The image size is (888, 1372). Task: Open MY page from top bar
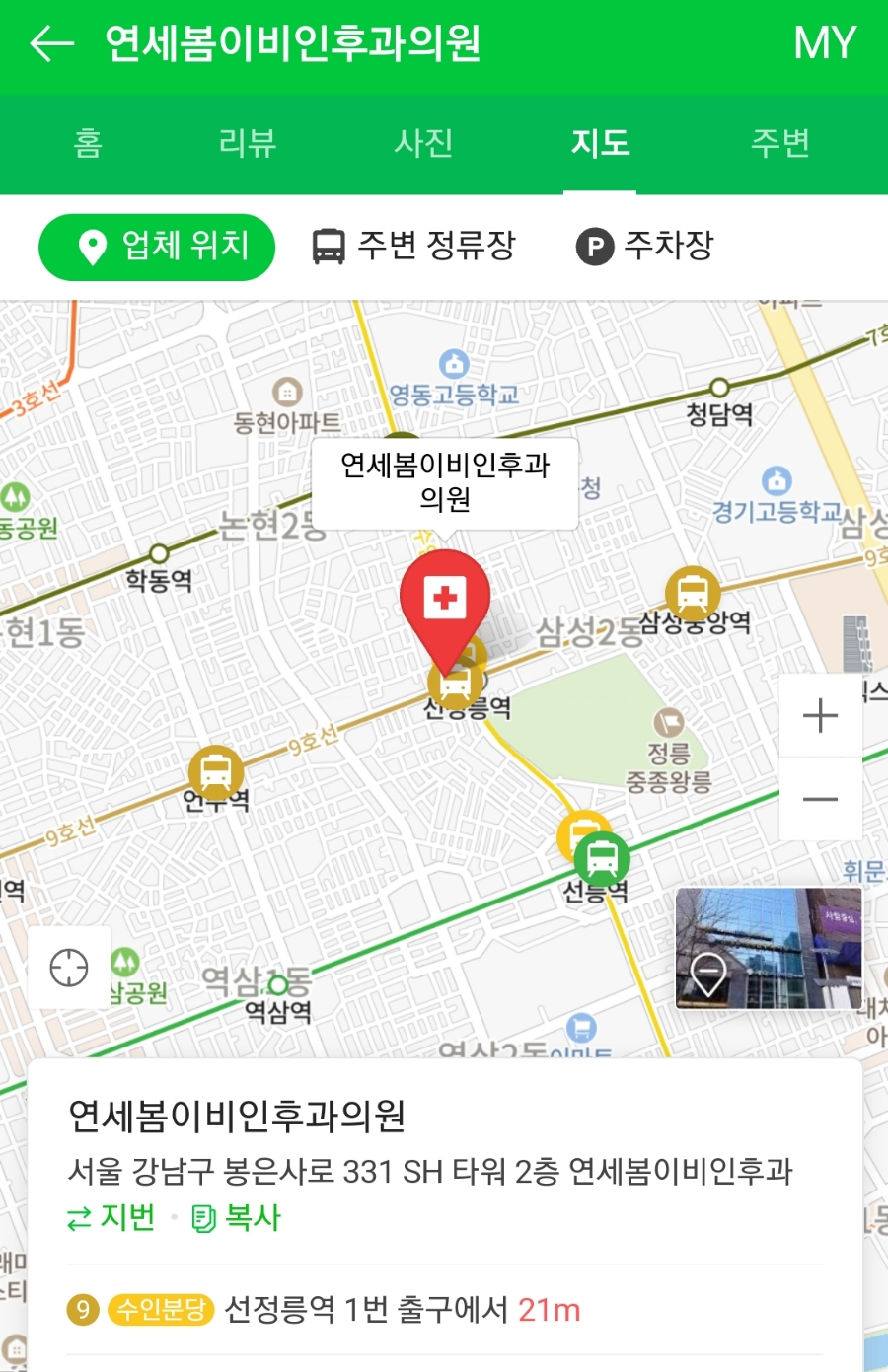click(825, 41)
